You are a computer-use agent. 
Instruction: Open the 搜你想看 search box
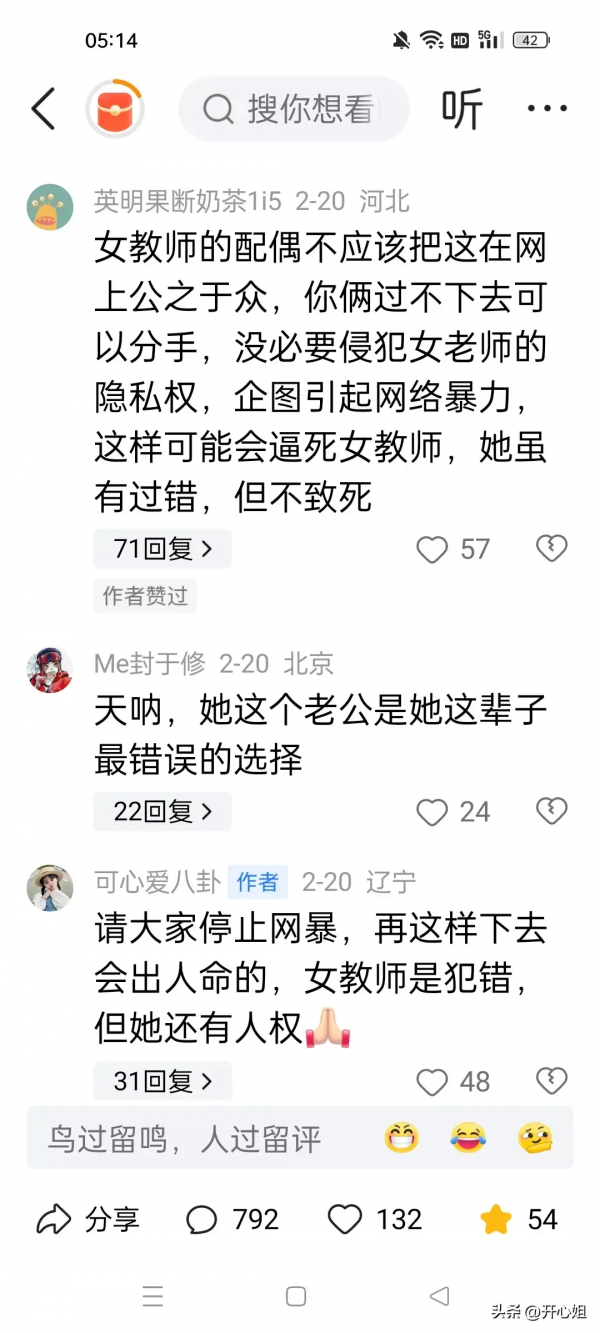click(295, 109)
